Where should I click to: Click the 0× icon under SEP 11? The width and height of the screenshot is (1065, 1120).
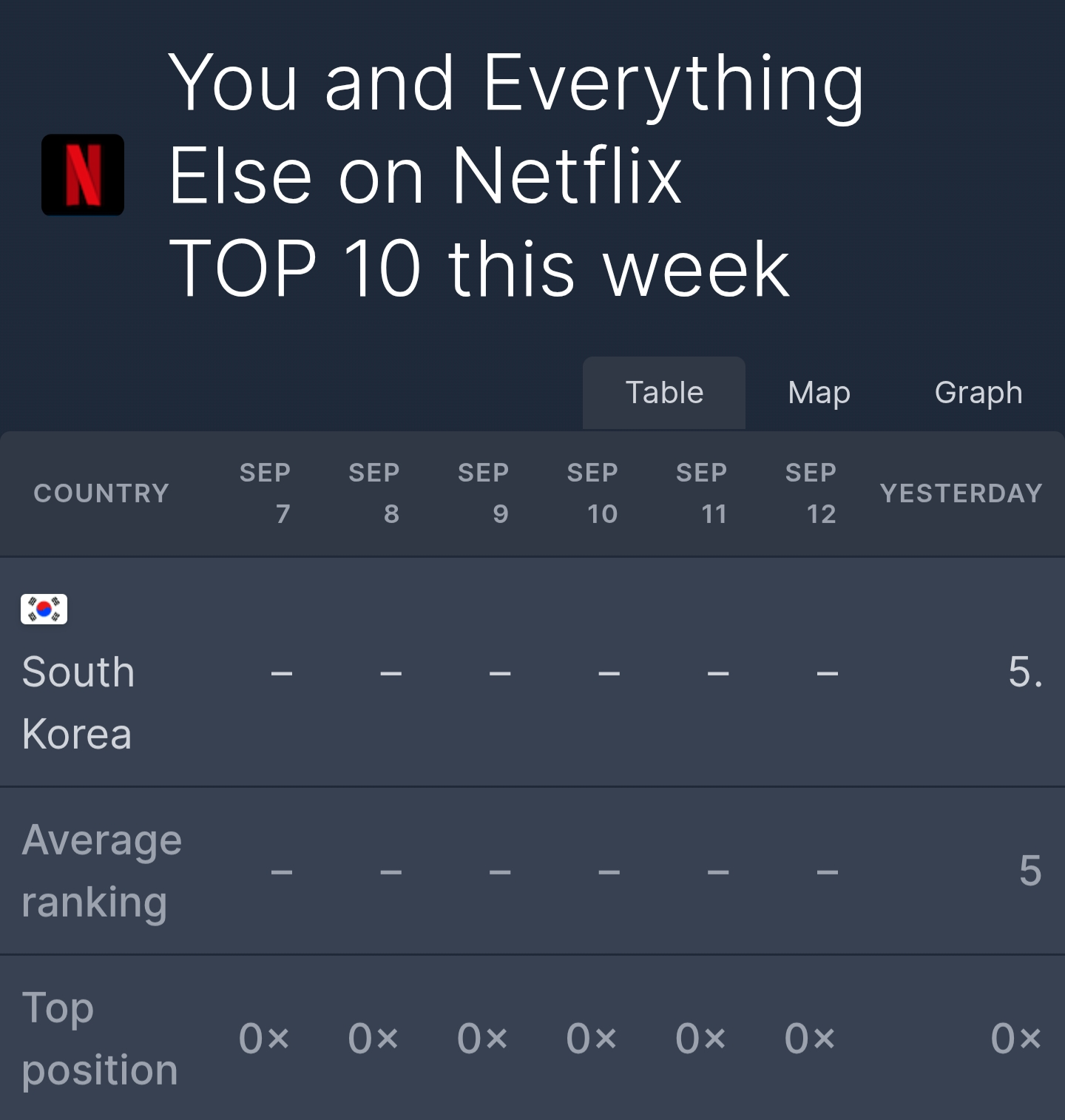(x=700, y=1039)
